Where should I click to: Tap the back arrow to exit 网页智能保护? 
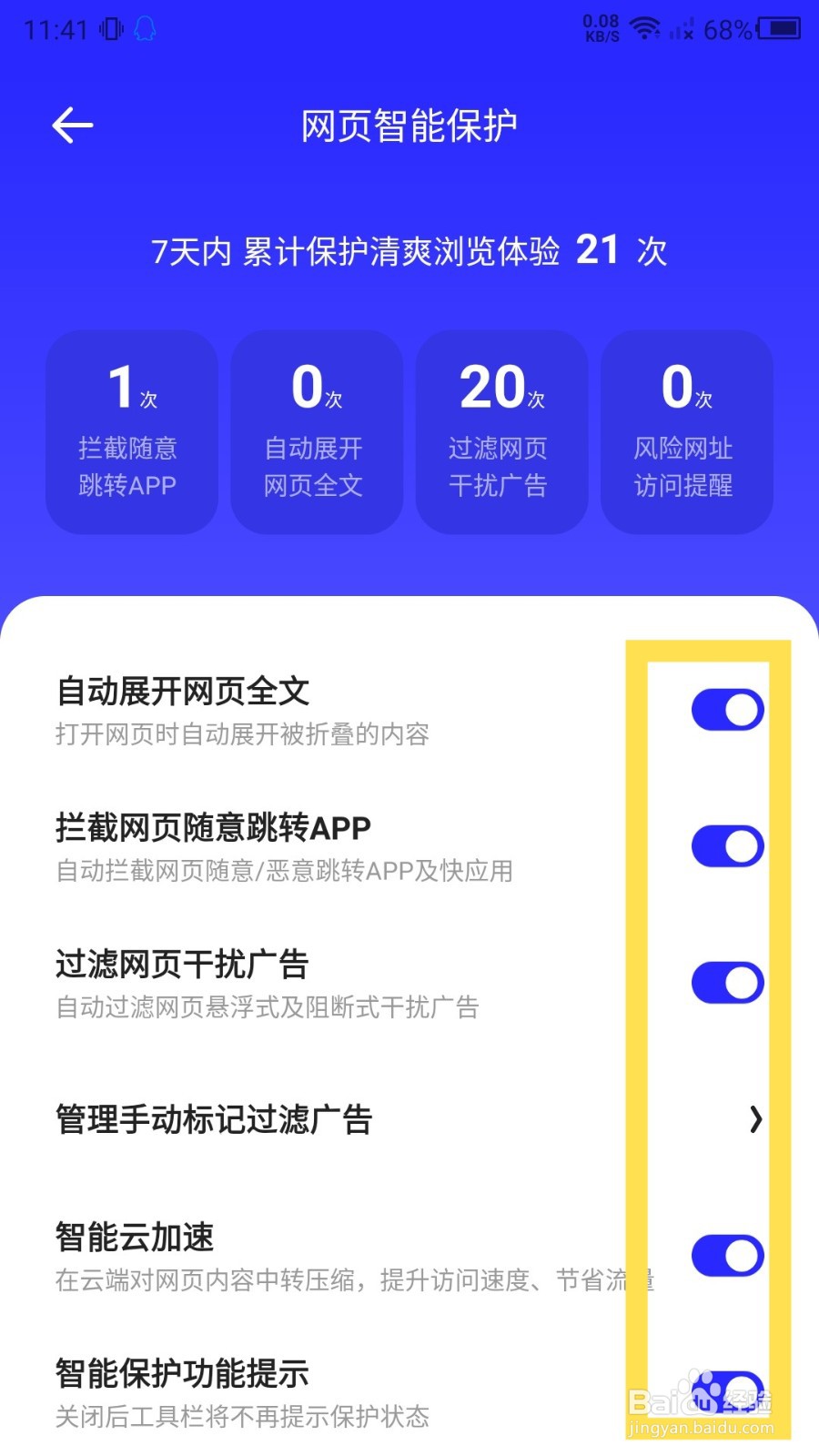[x=71, y=125]
